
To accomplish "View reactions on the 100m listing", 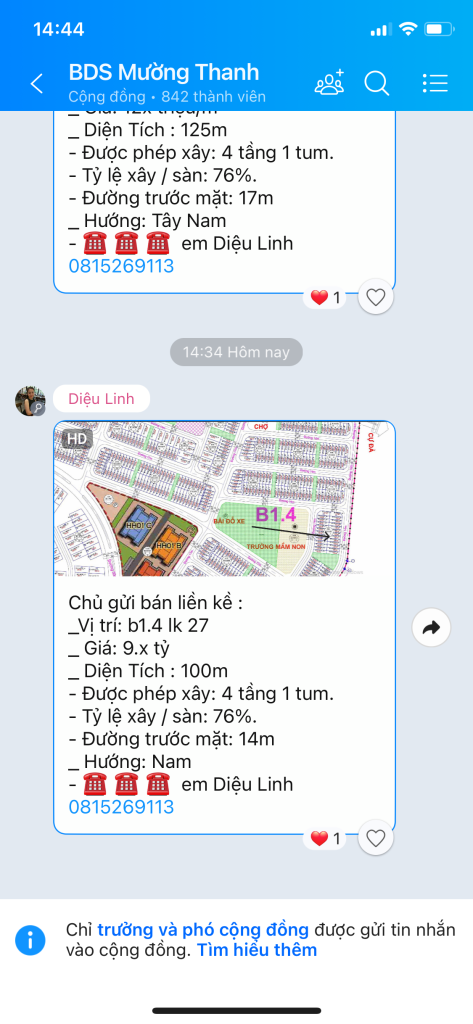I will pos(325,839).
